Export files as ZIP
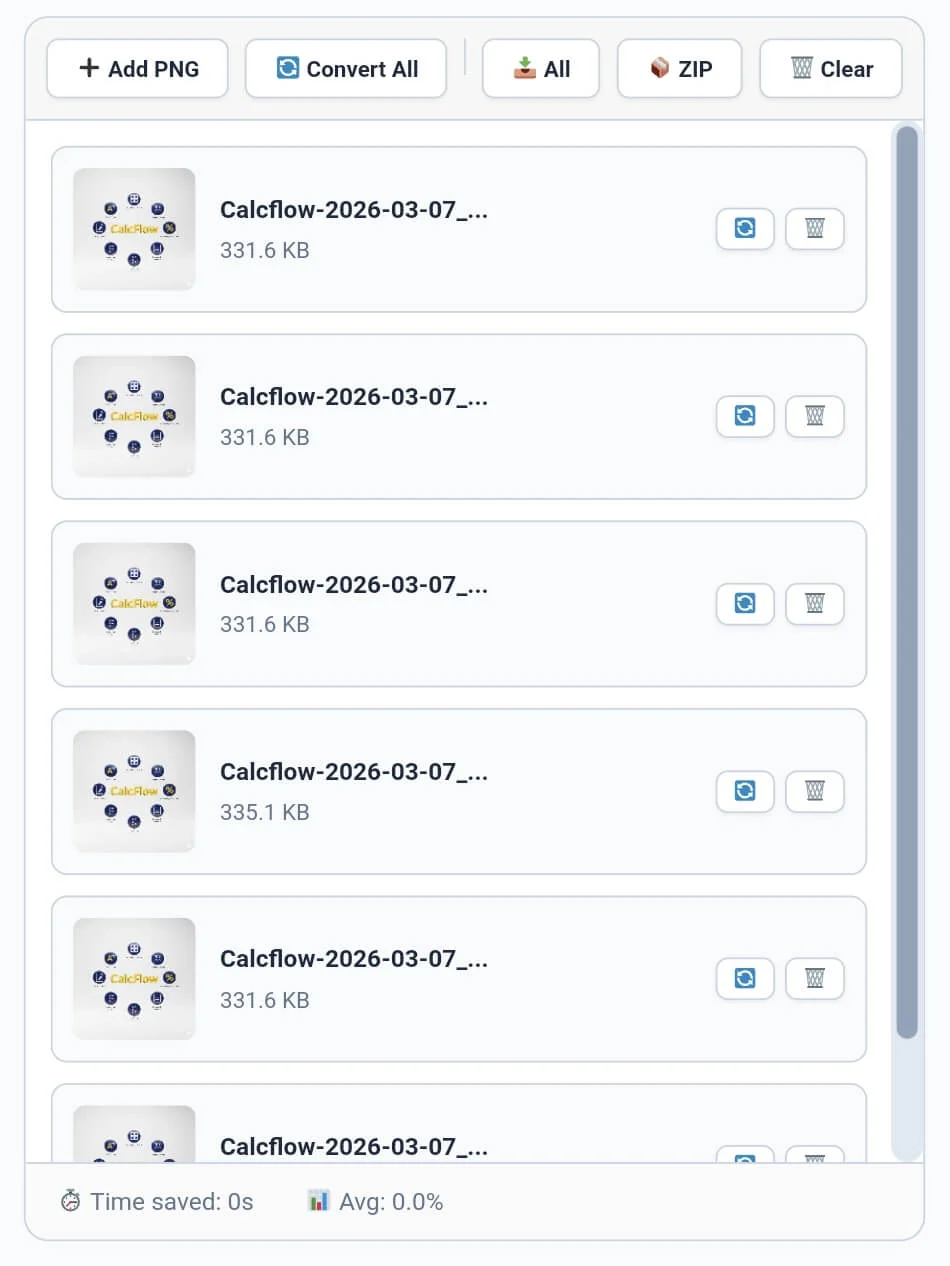 point(679,69)
